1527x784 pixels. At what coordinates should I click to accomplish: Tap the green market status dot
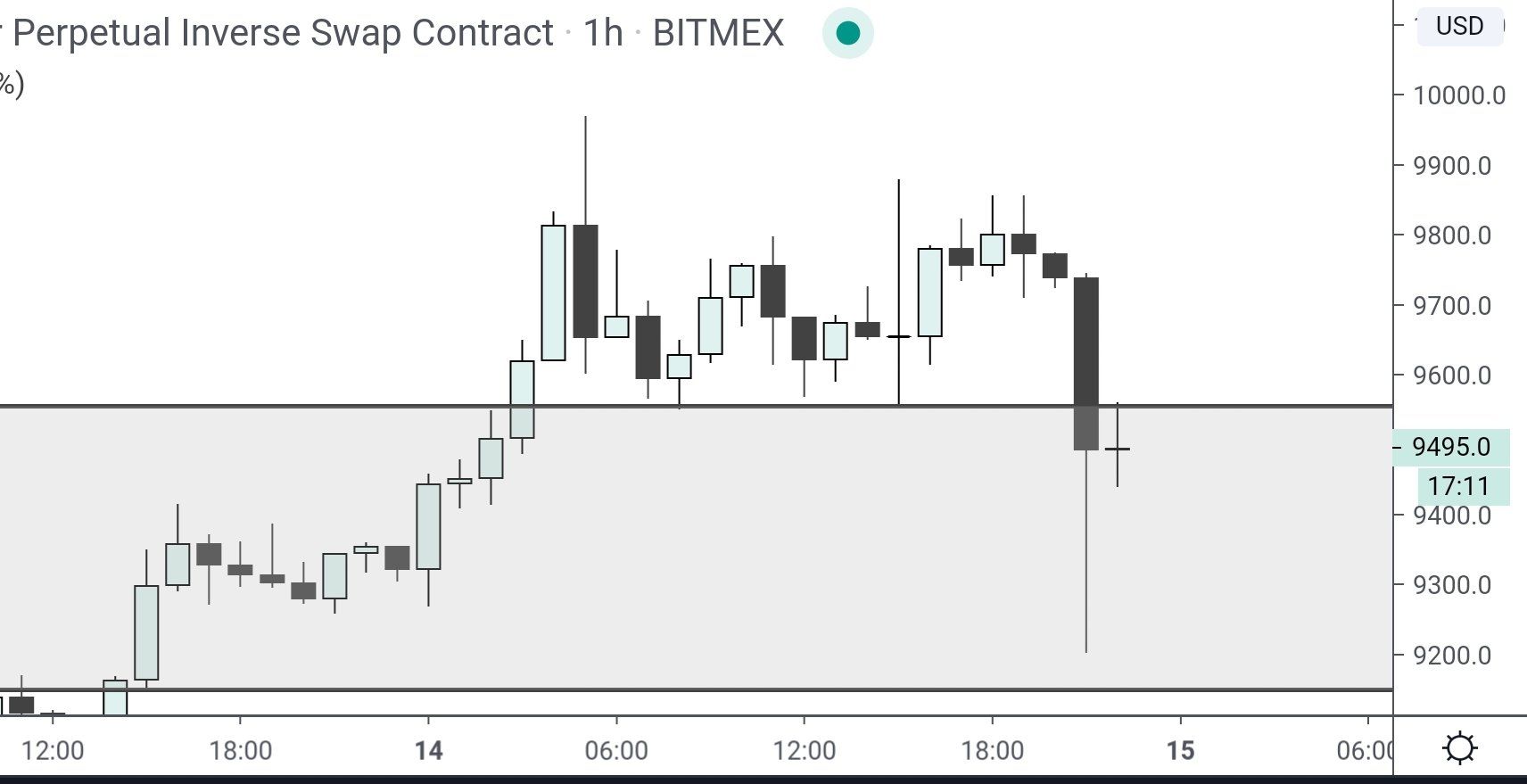click(x=847, y=34)
